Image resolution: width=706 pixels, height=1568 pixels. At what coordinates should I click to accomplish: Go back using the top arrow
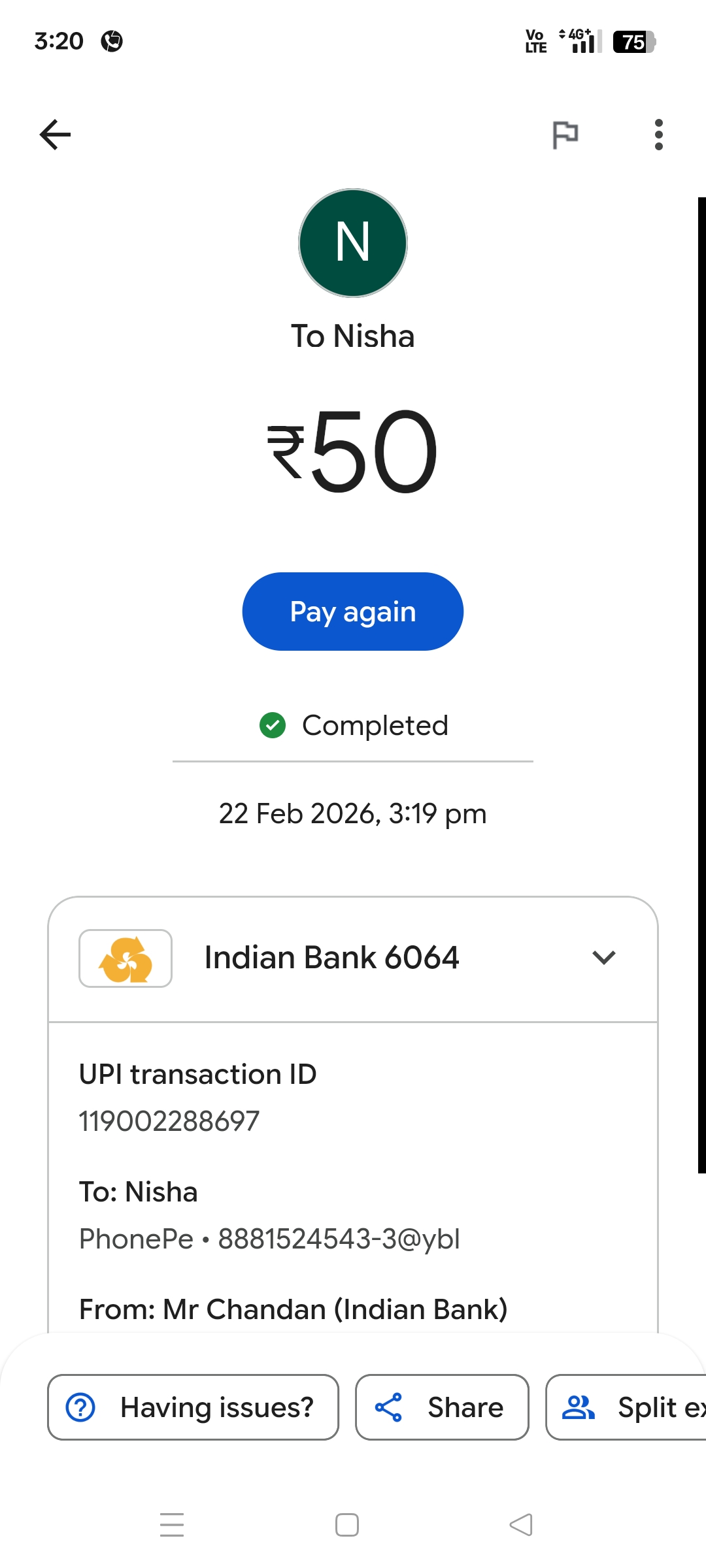click(x=55, y=135)
